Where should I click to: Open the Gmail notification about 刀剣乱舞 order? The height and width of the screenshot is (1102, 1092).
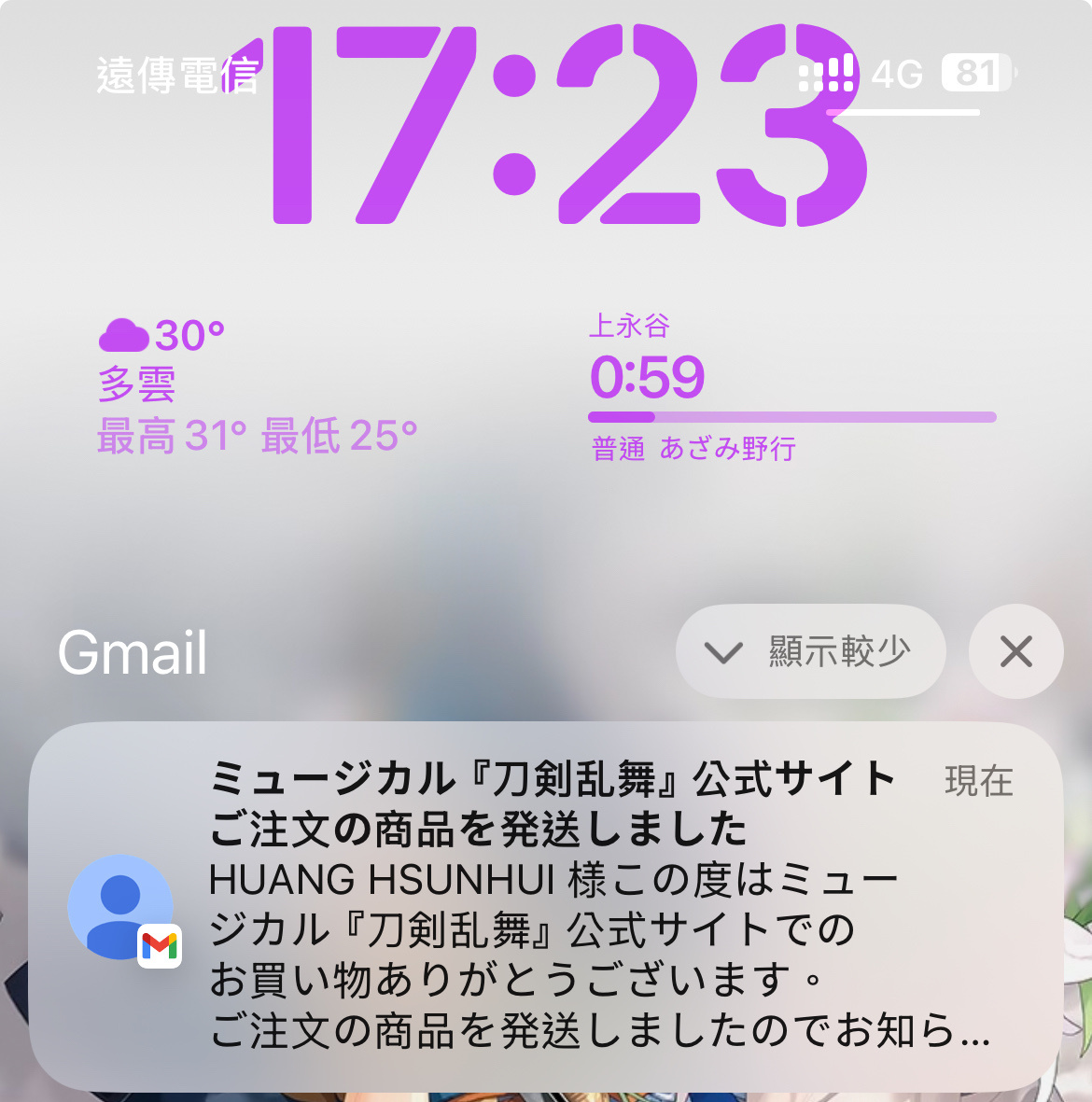point(546,905)
